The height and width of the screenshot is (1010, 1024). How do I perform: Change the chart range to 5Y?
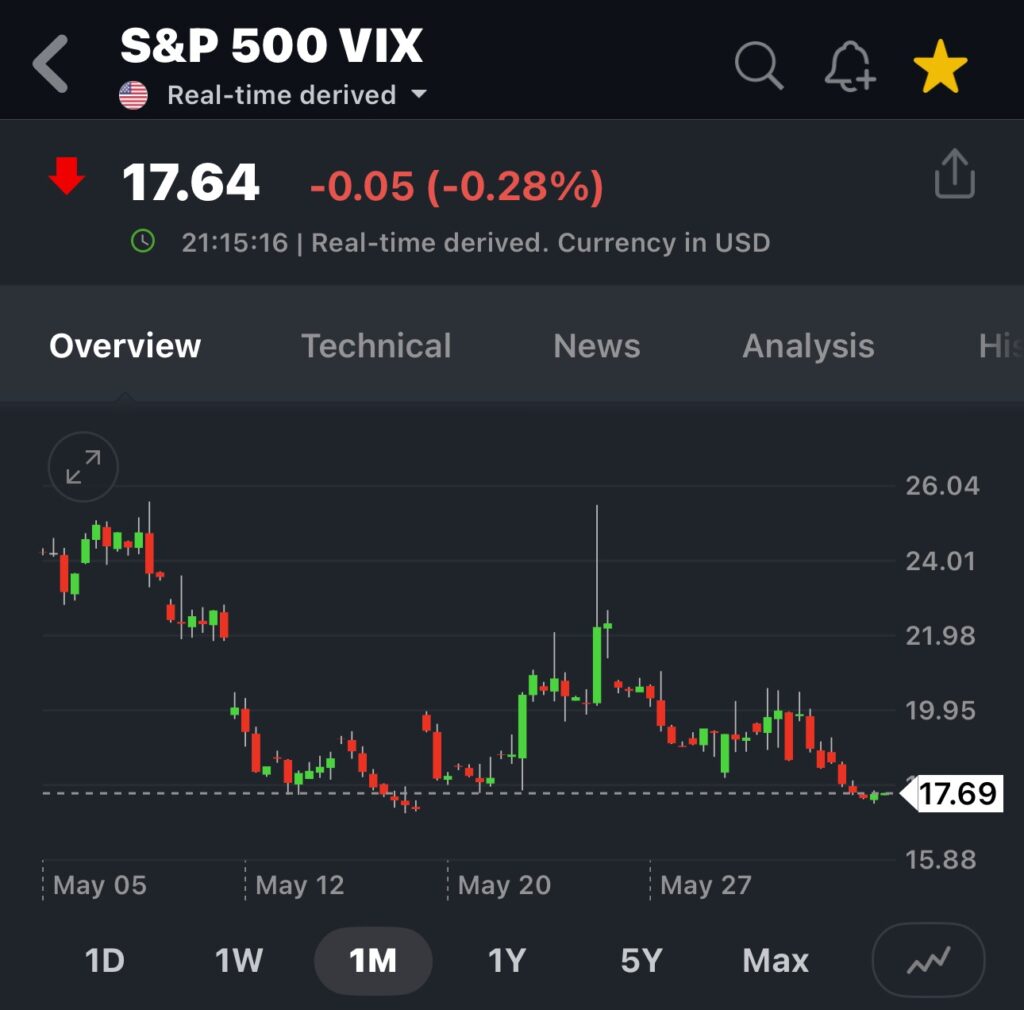(x=641, y=961)
